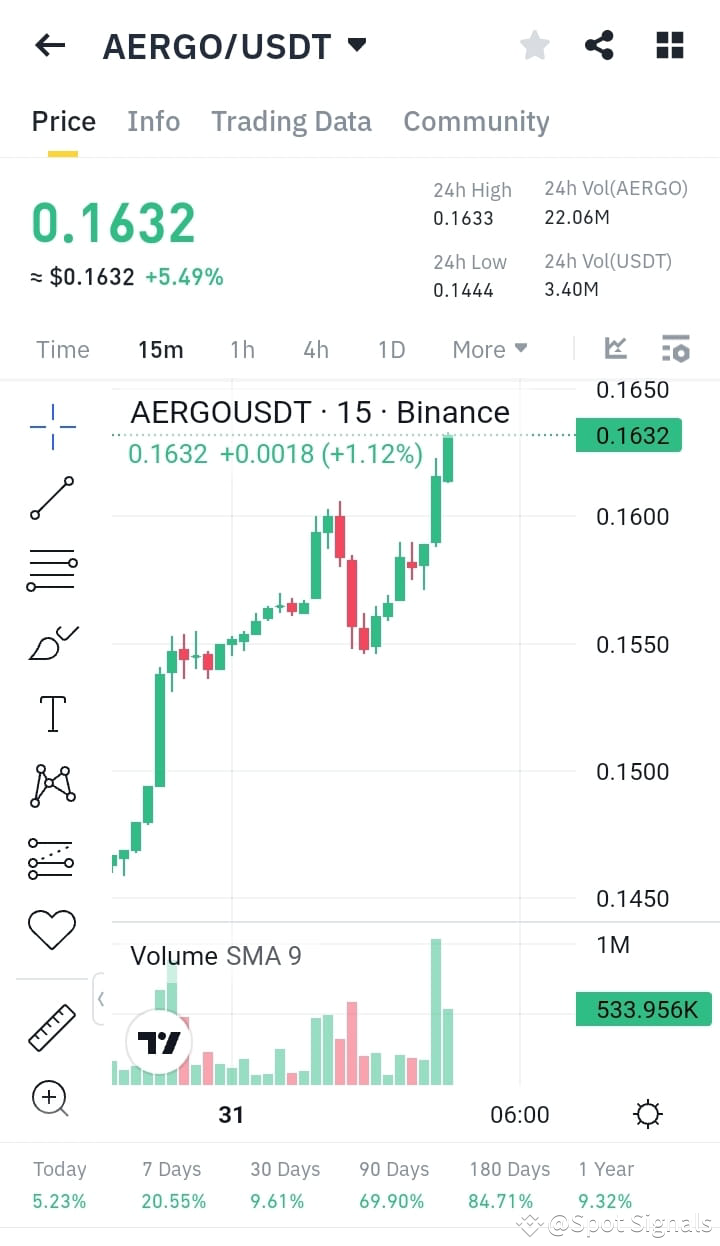Select the 1h interval tab
The image size is (720, 1246).
click(x=242, y=349)
